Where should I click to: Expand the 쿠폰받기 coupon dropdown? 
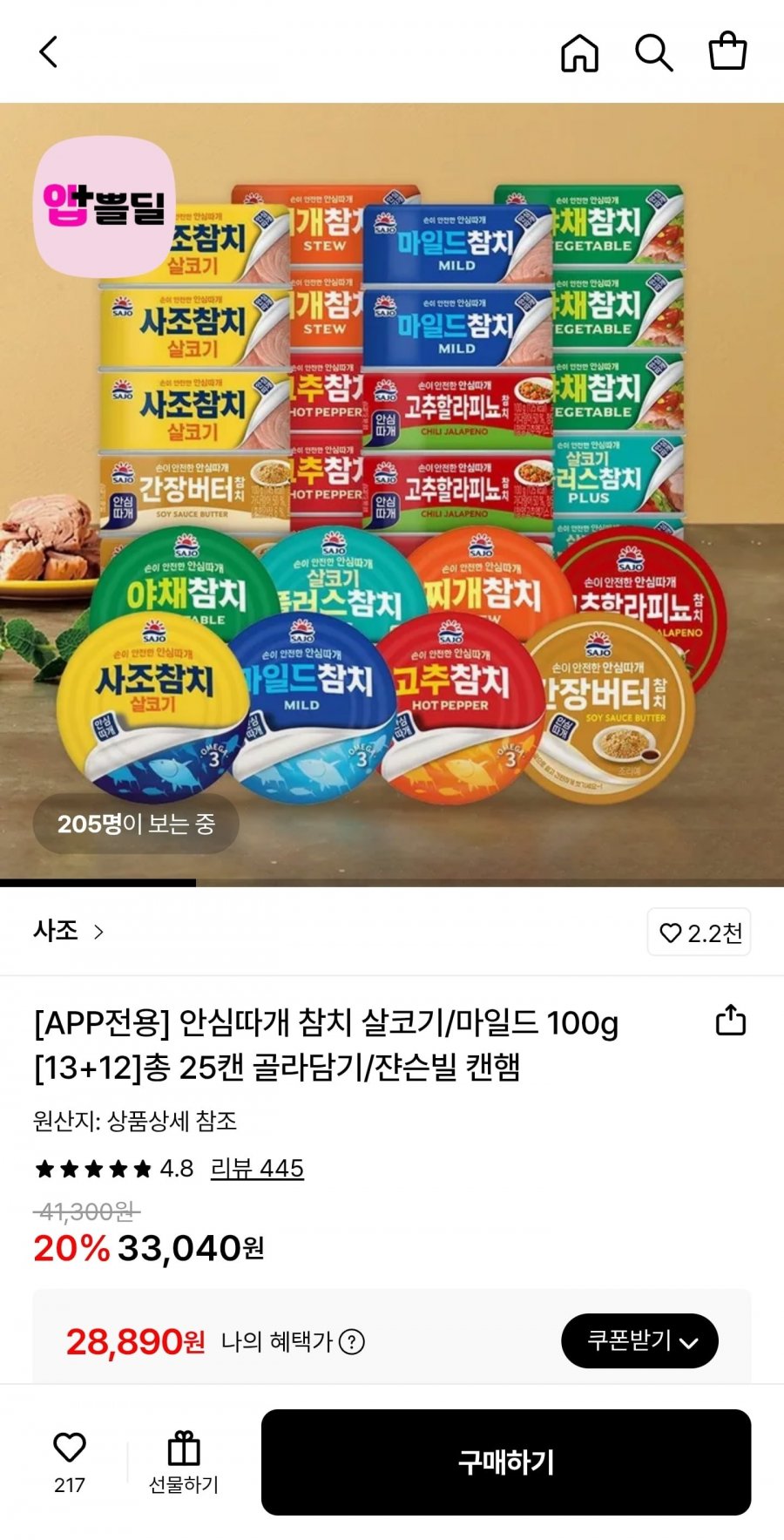639,1341
